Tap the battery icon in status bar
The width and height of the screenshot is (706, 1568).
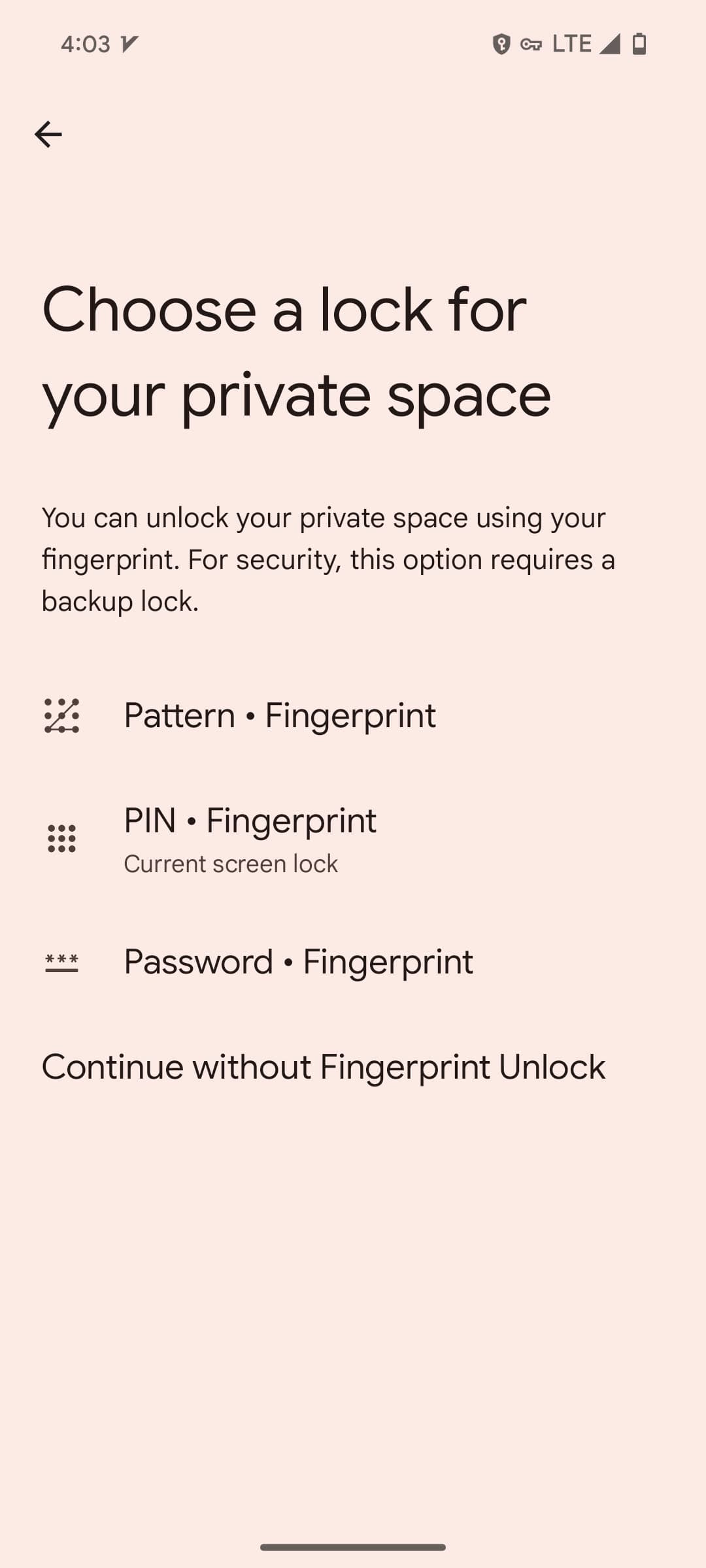pyautogui.click(x=639, y=44)
